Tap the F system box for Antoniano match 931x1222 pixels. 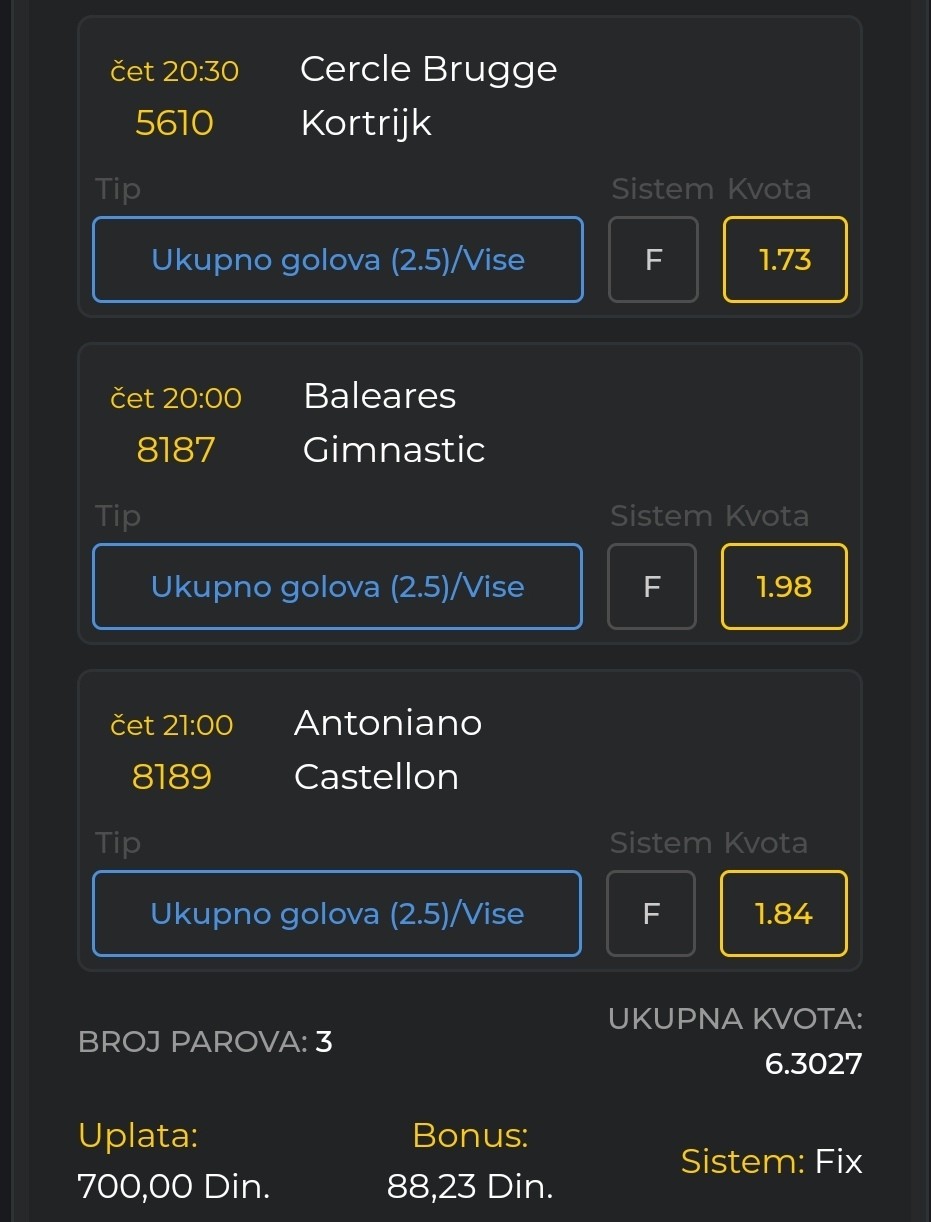click(x=651, y=914)
